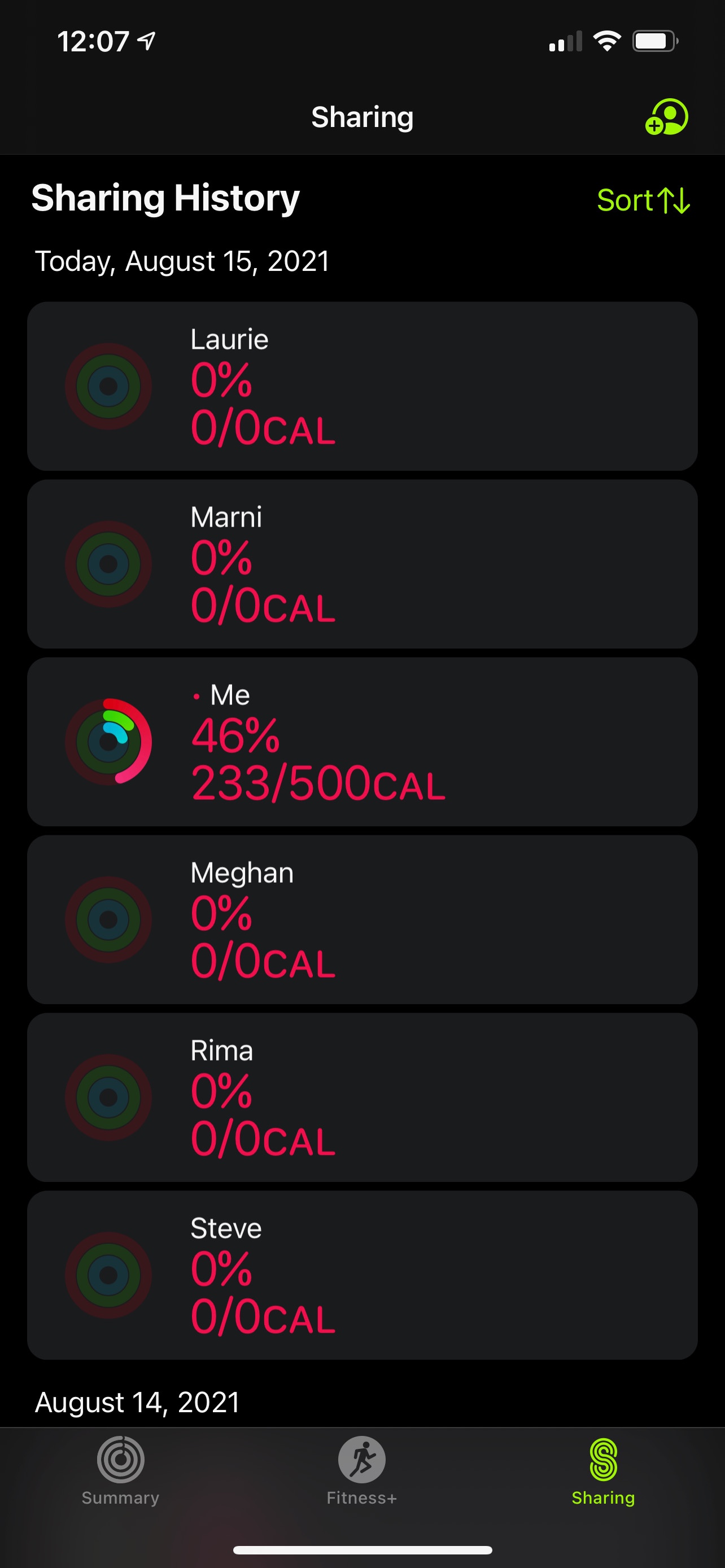
Task: Tap the add friend icon
Action: (667, 117)
